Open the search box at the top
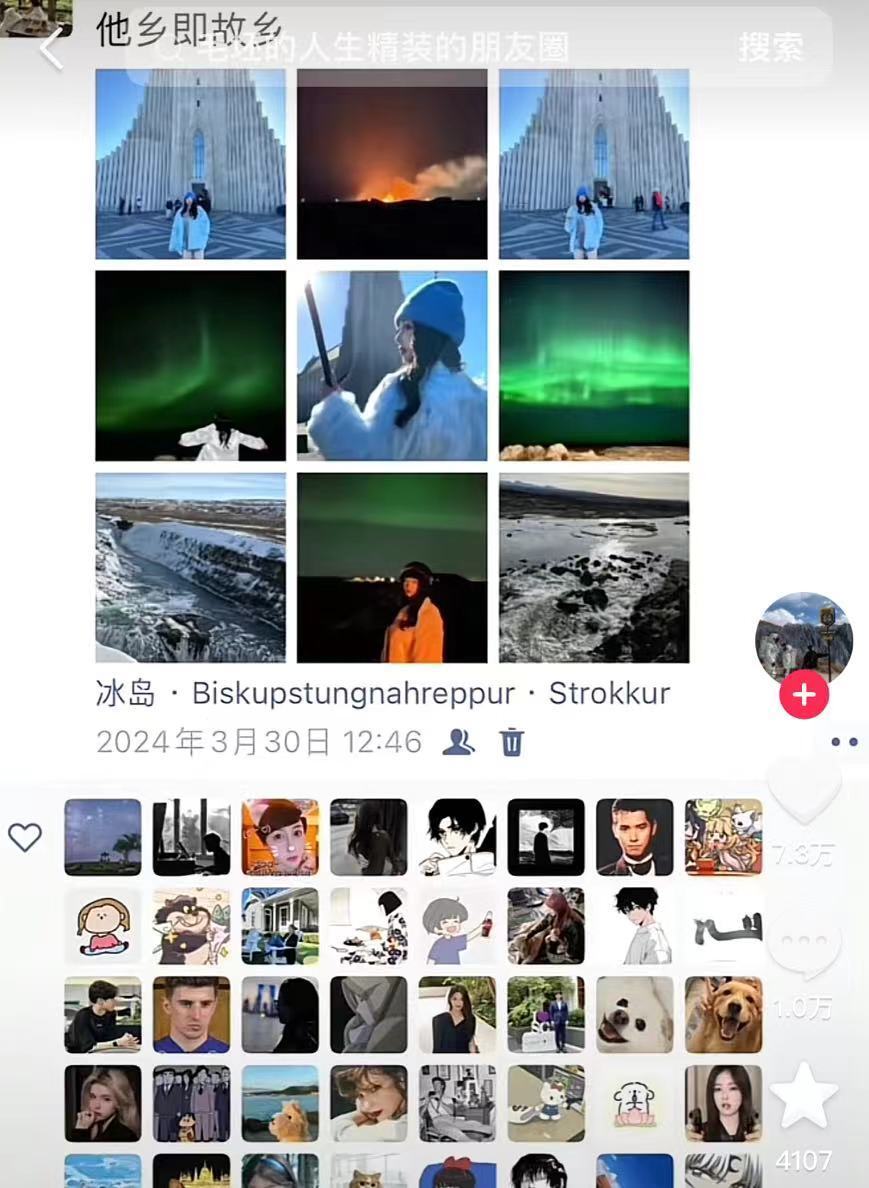Image resolution: width=869 pixels, height=1188 pixels. (x=400, y=47)
